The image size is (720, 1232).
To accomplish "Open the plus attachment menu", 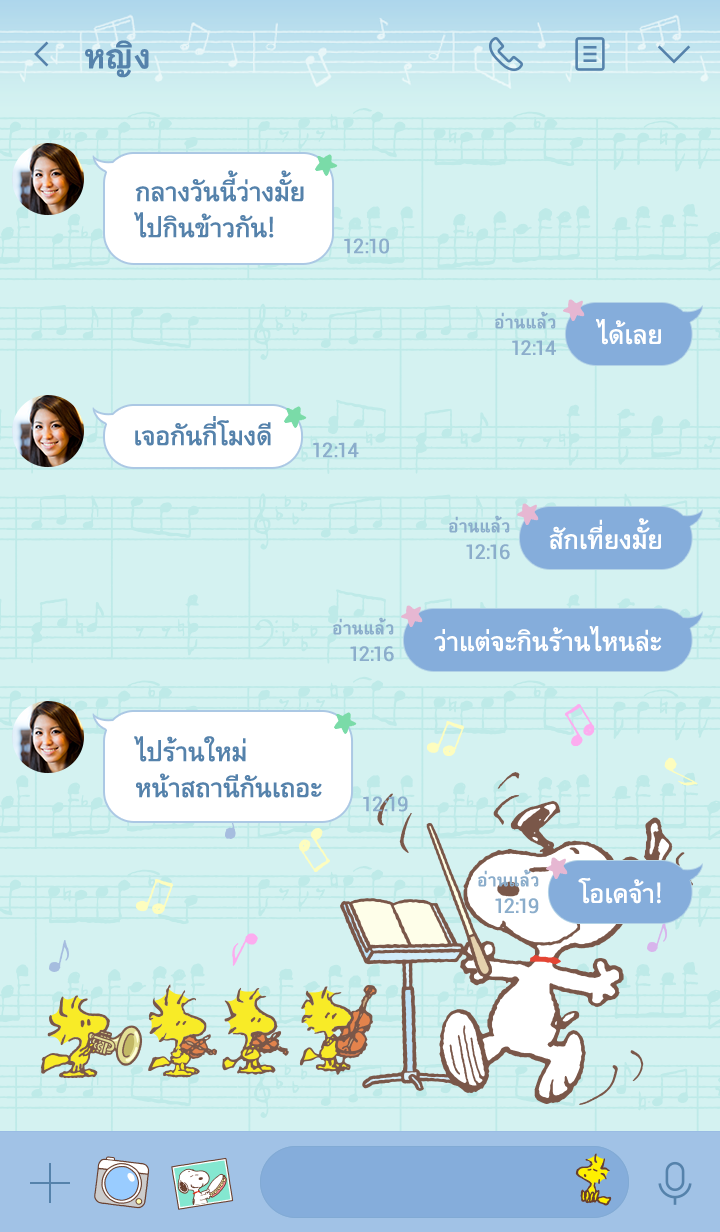I will point(49,1183).
